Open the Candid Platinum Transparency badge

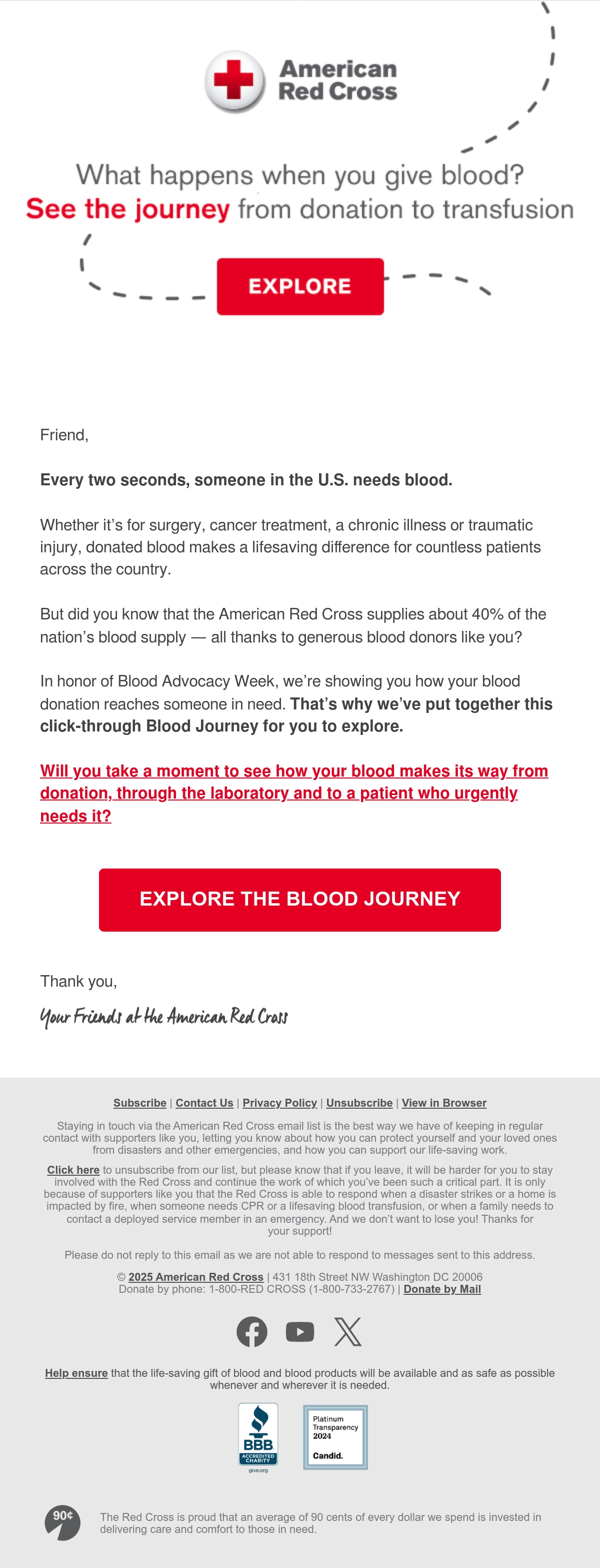335,1436
